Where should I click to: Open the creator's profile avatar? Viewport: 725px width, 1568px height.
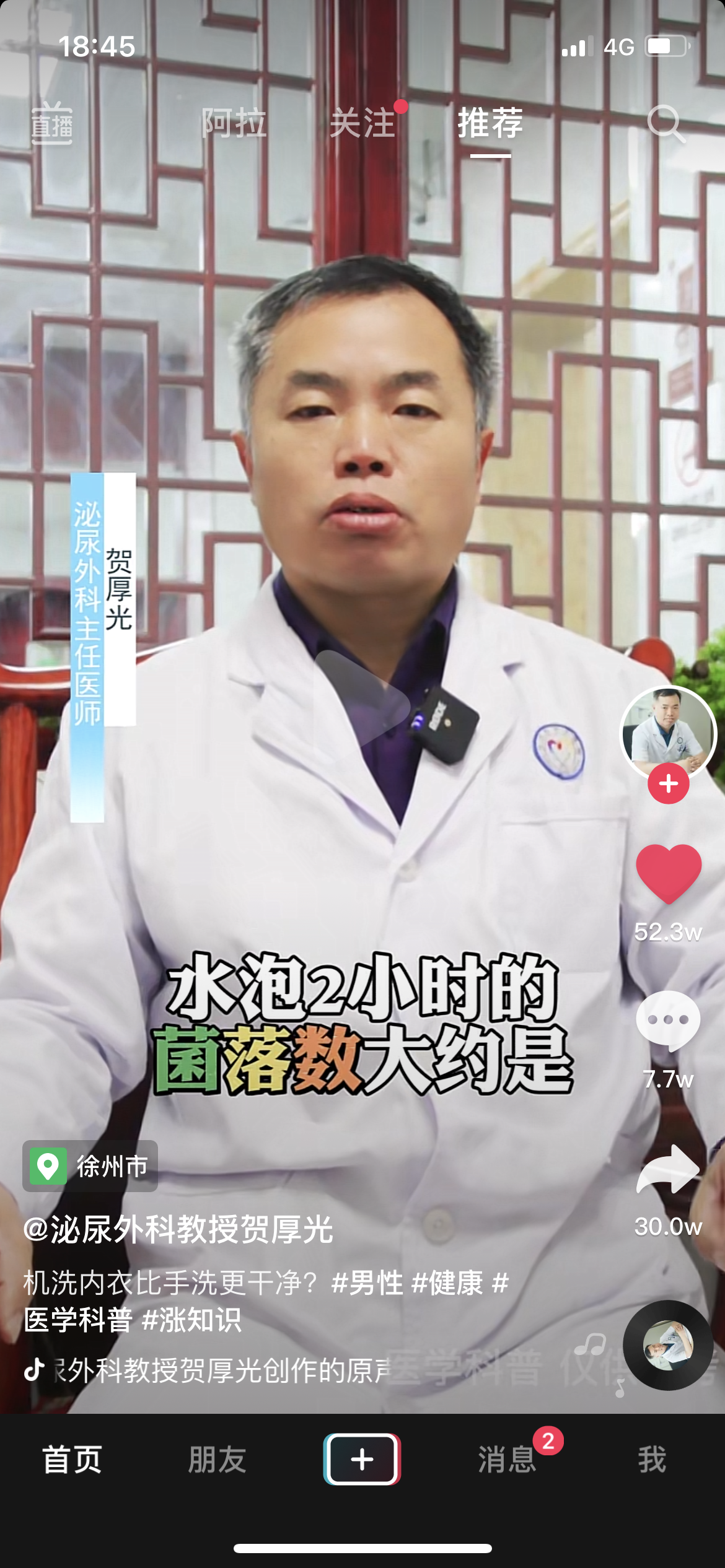click(x=668, y=732)
